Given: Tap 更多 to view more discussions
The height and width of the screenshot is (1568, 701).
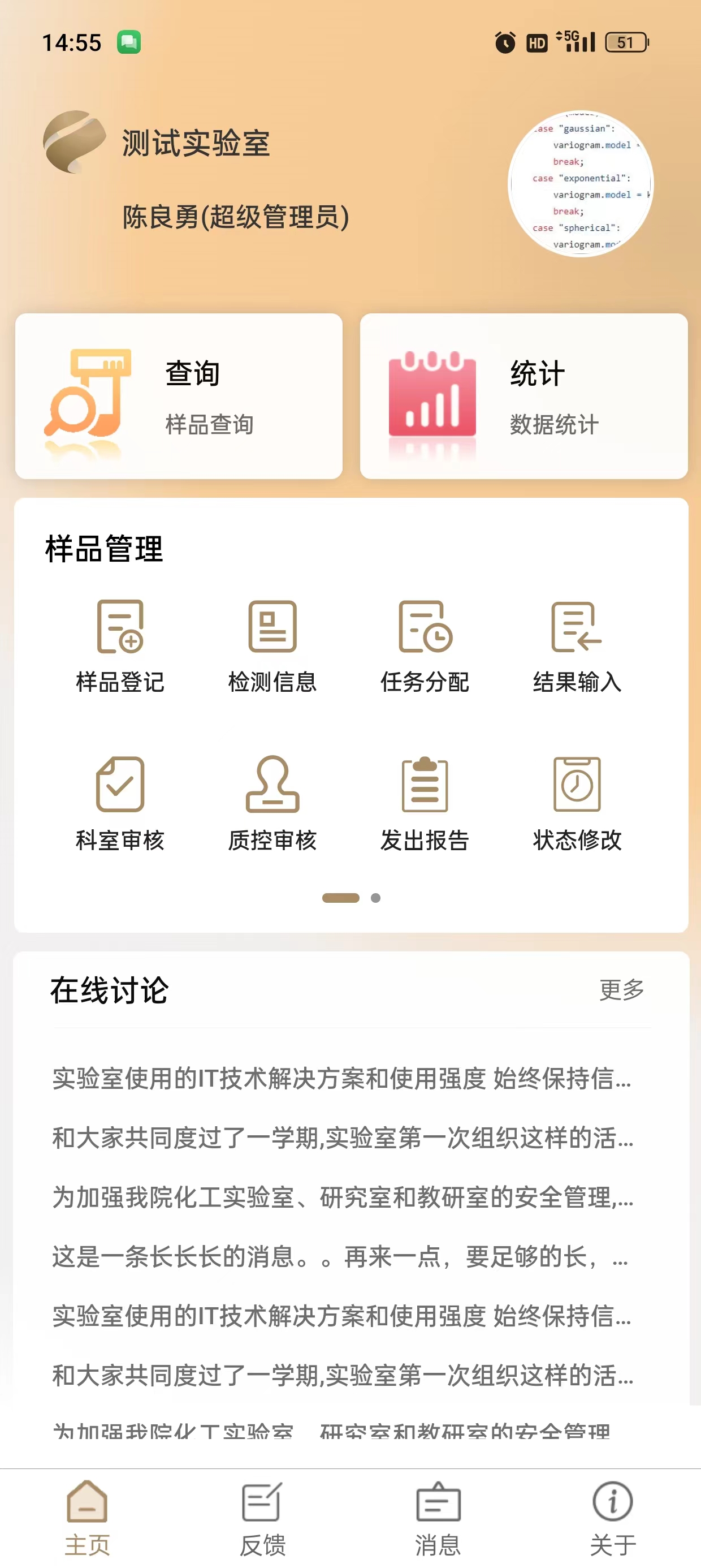Looking at the screenshot, I should tap(621, 990).
